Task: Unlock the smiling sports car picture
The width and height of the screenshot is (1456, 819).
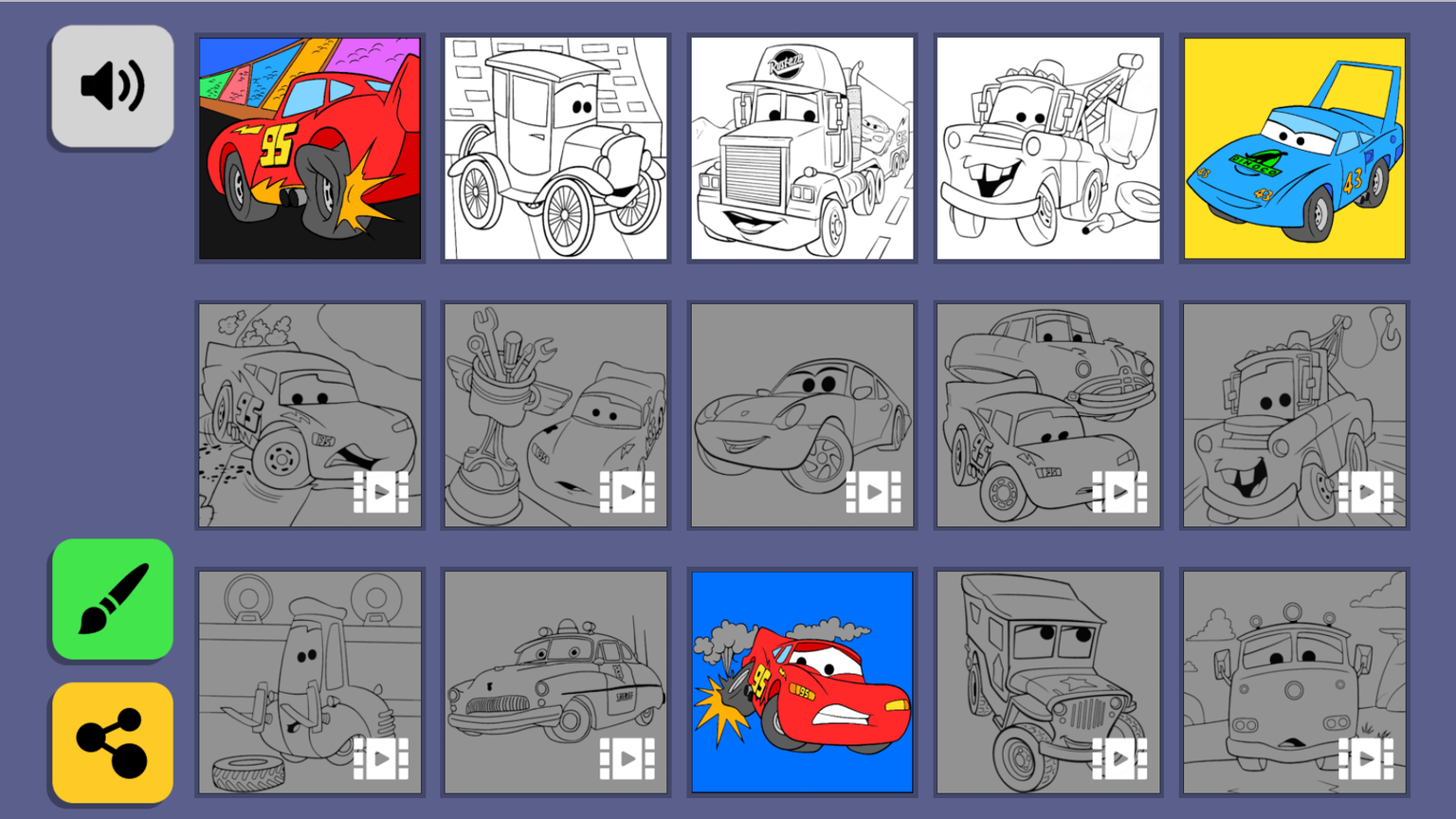Action: pos(802,415)
